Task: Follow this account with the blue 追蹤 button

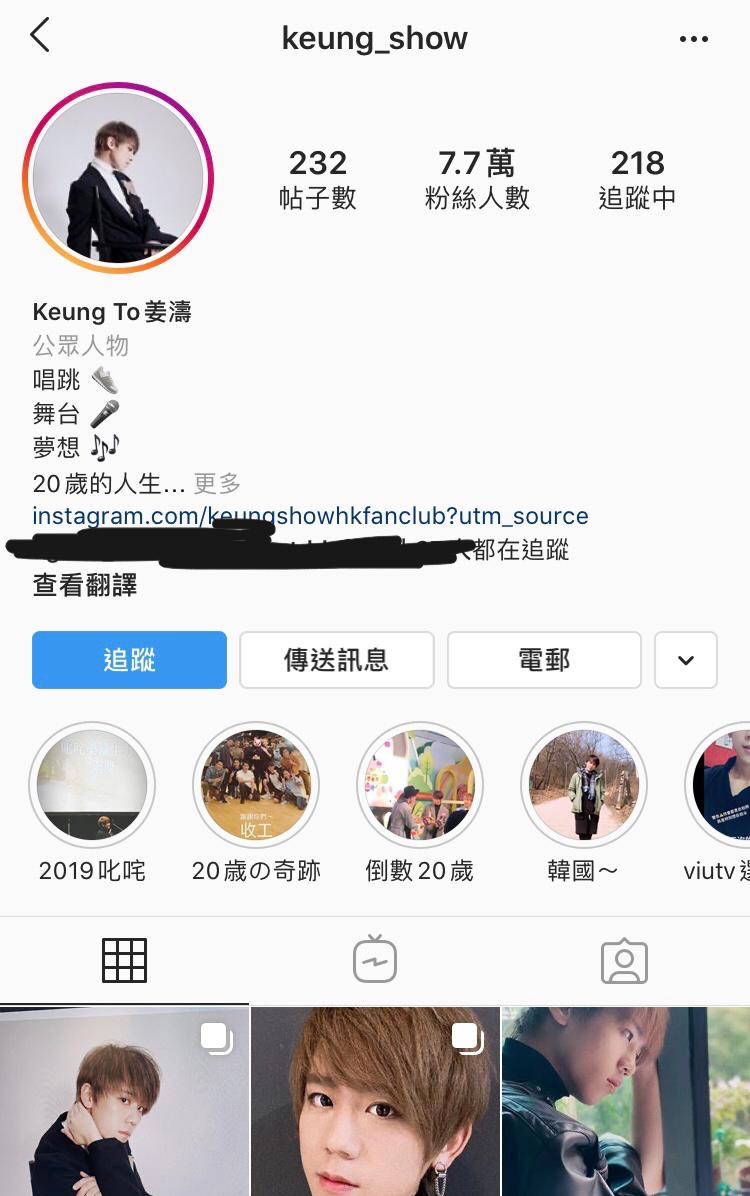Action: (x=129, y=660)
